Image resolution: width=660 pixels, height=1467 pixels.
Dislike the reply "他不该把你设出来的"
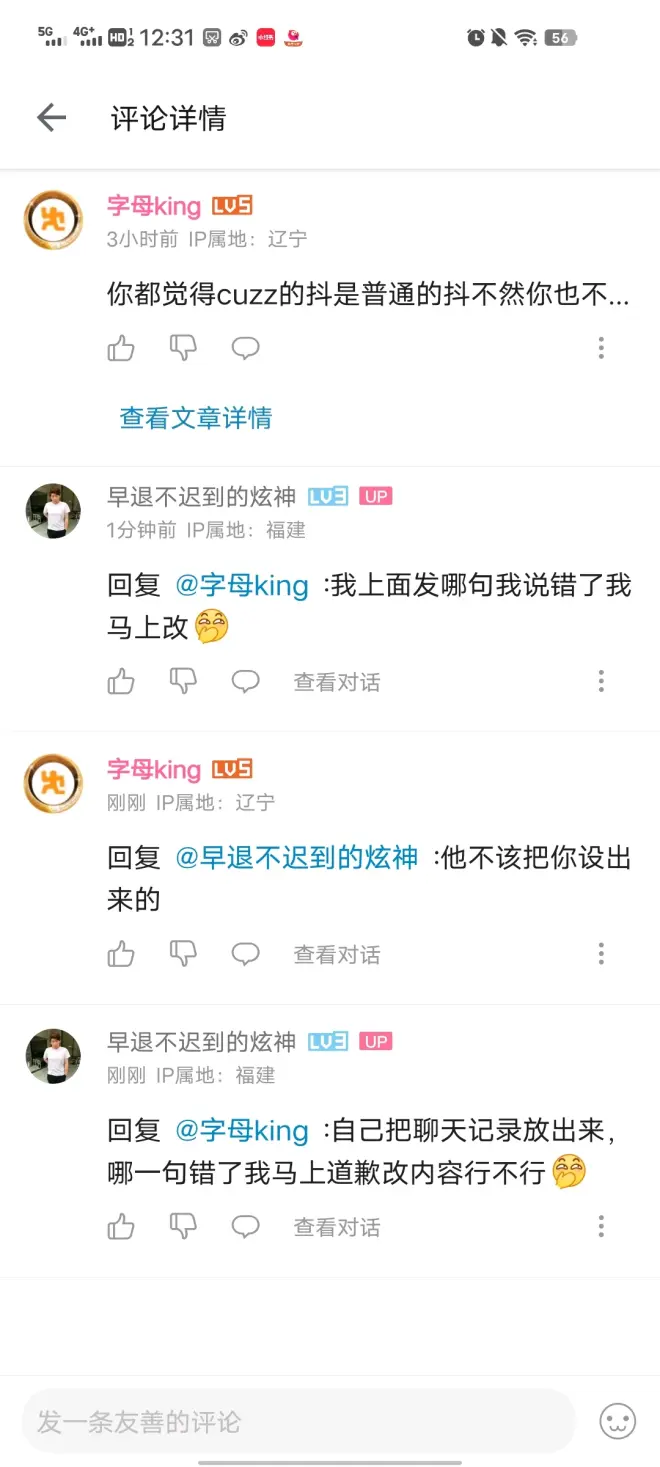click(x=183, y=955)
